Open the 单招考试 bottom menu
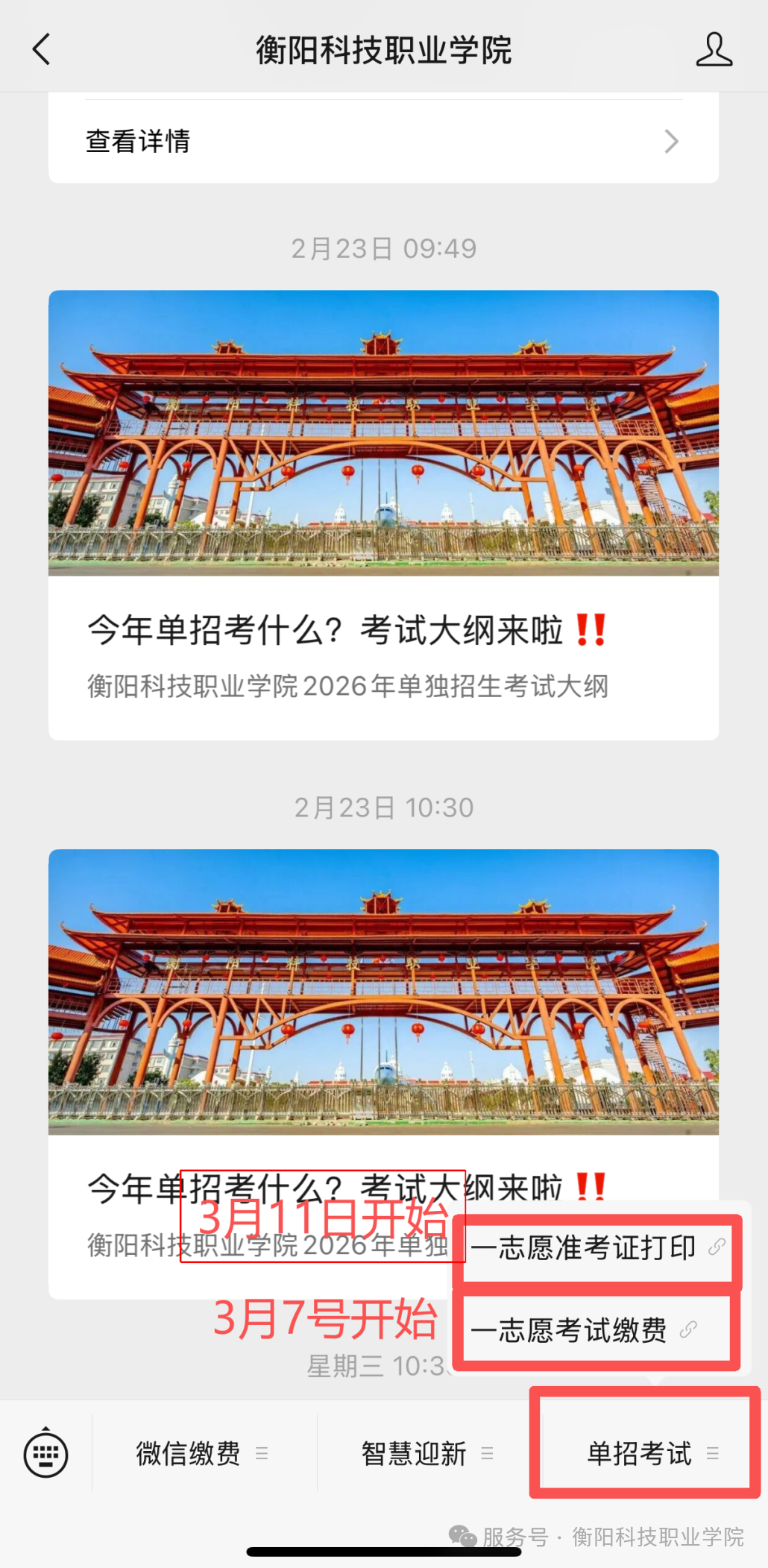Viewport: 768px width, 1568px height. coord(638,1452)
